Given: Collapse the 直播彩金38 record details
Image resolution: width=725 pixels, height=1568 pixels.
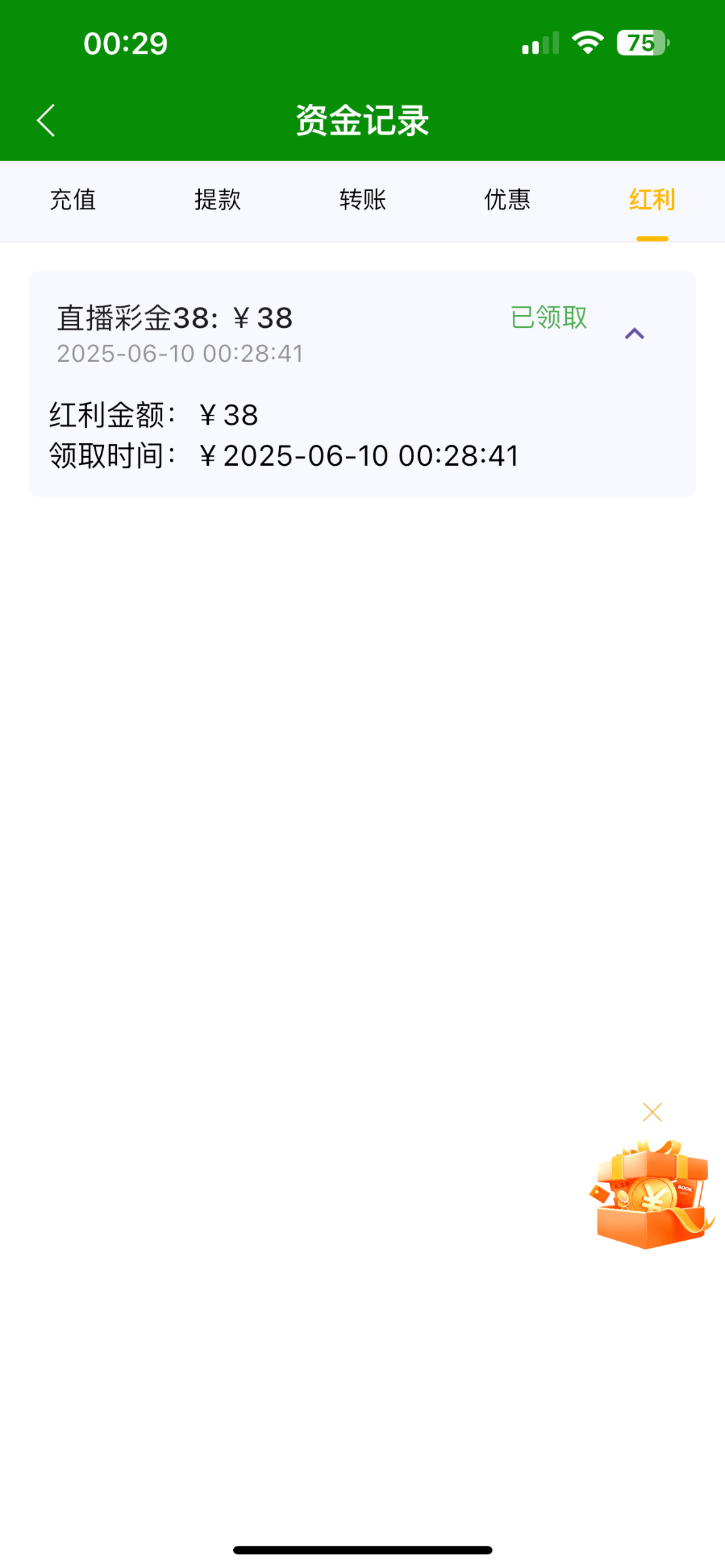Looking at the screenshot, I should [x=634, y=334].
